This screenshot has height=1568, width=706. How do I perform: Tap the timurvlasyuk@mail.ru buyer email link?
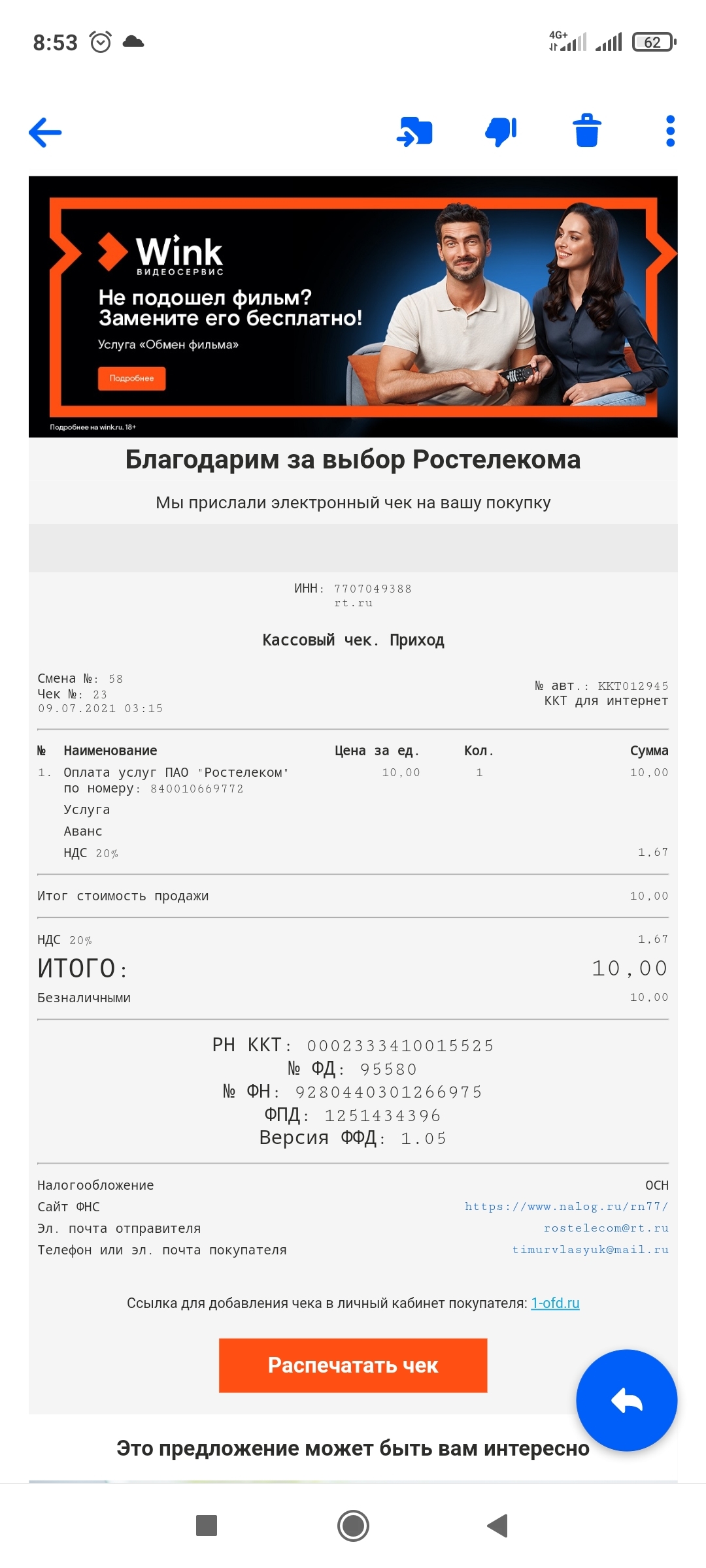(x=590, y=1249)
